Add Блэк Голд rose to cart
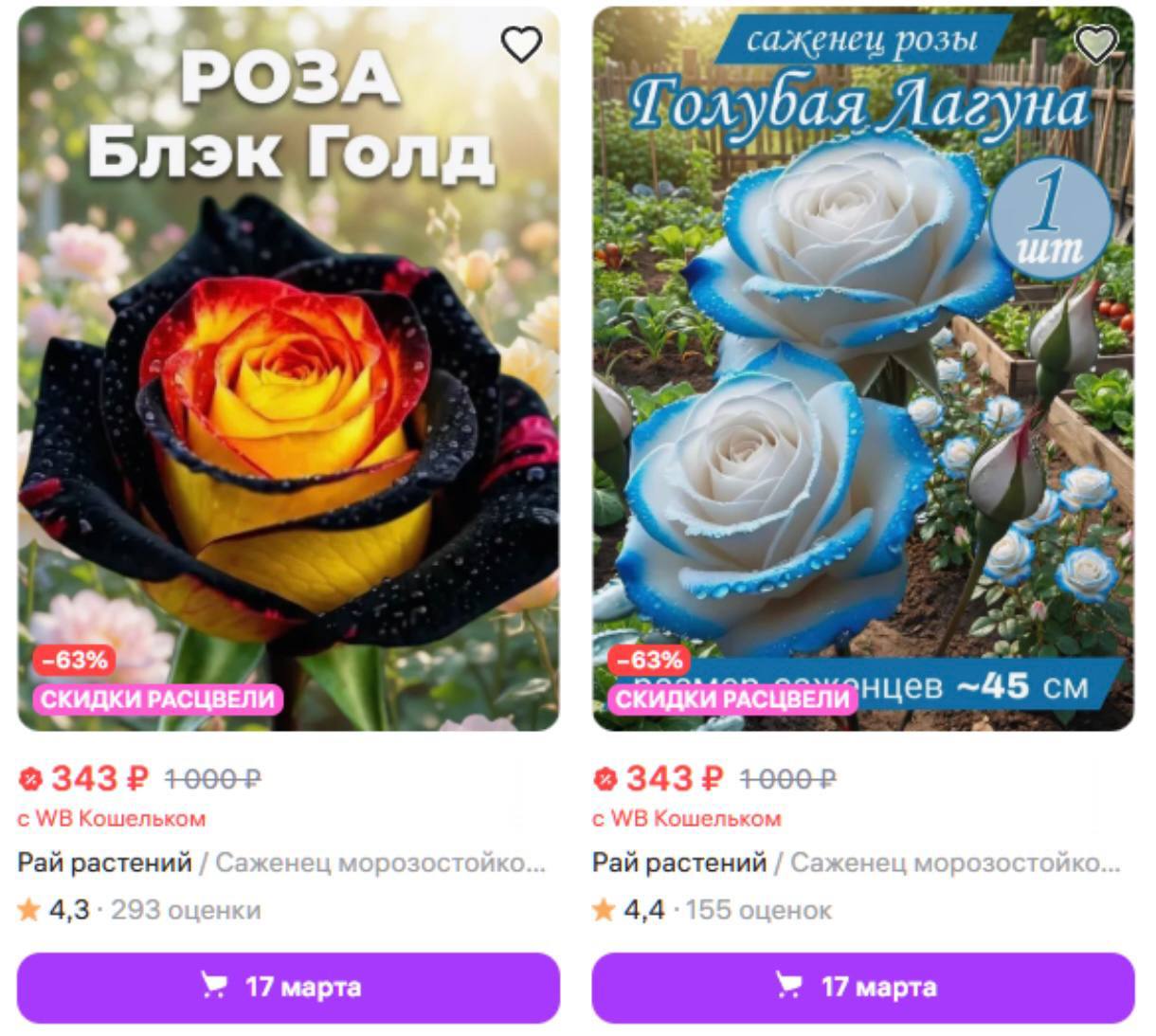1156x1036 pixels. pyautogui.click(x=288, y=987)
